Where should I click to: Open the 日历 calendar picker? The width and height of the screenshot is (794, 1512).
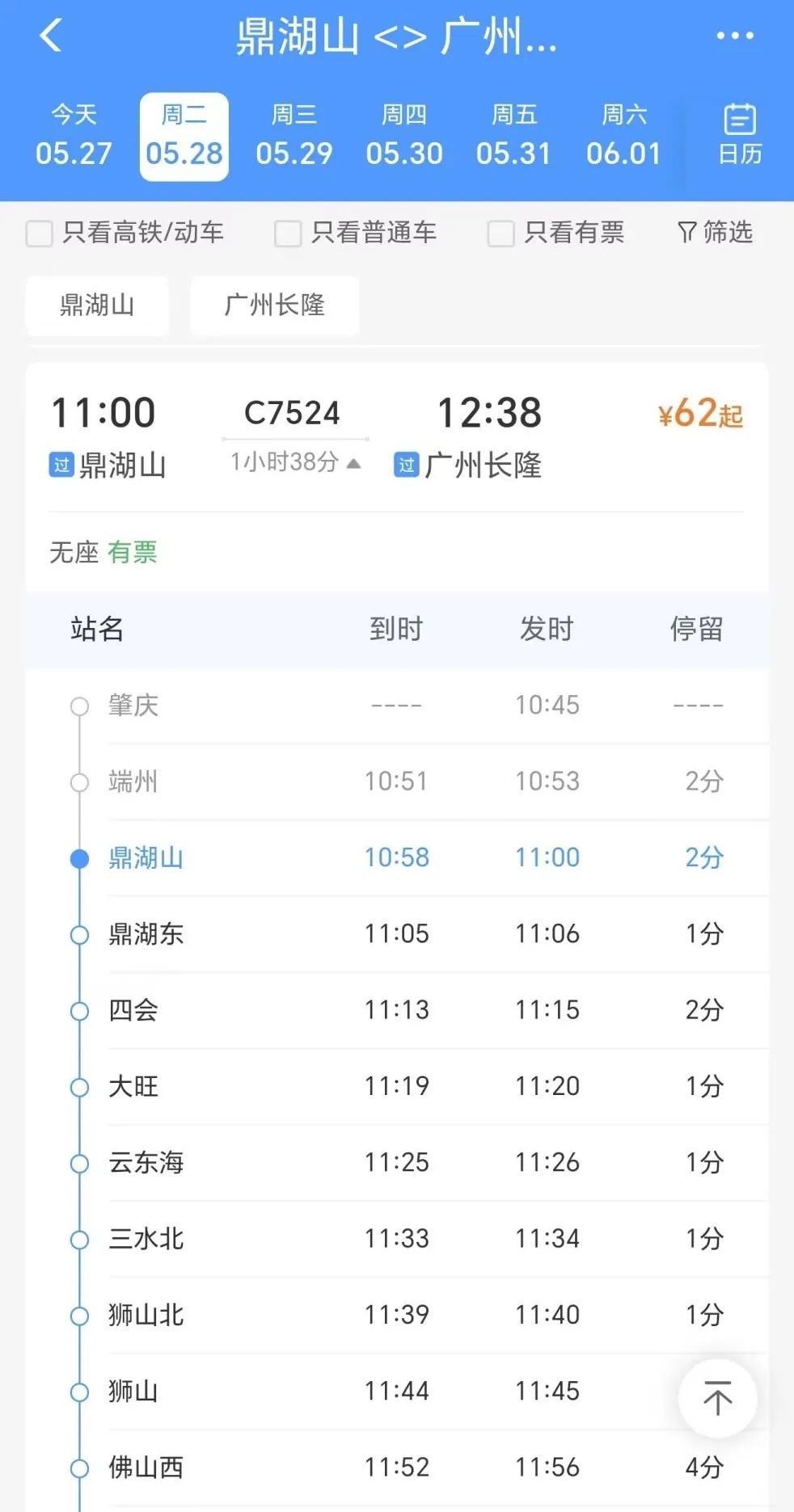739,134
